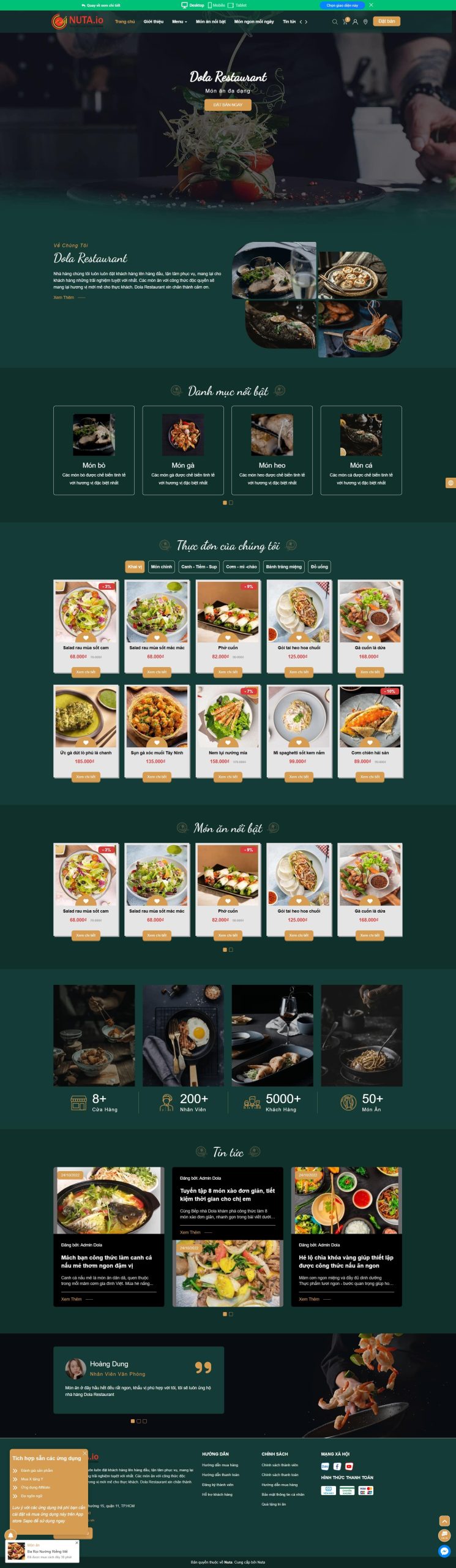Tap Chọn giao diện này button

coord(342,5)
